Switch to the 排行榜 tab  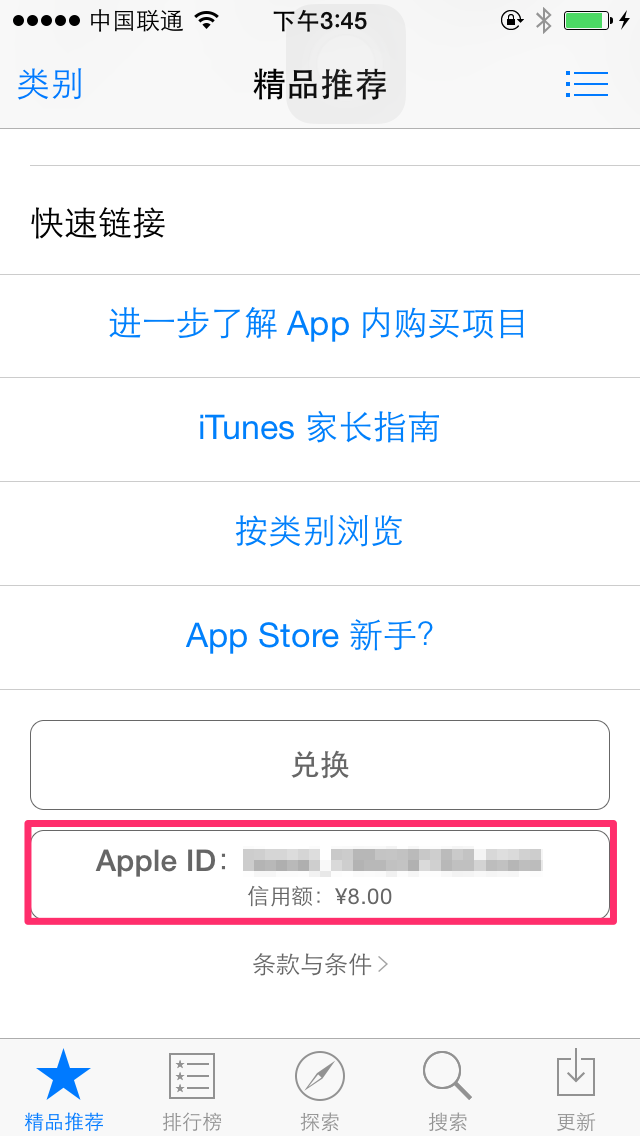coord(192,1090)
